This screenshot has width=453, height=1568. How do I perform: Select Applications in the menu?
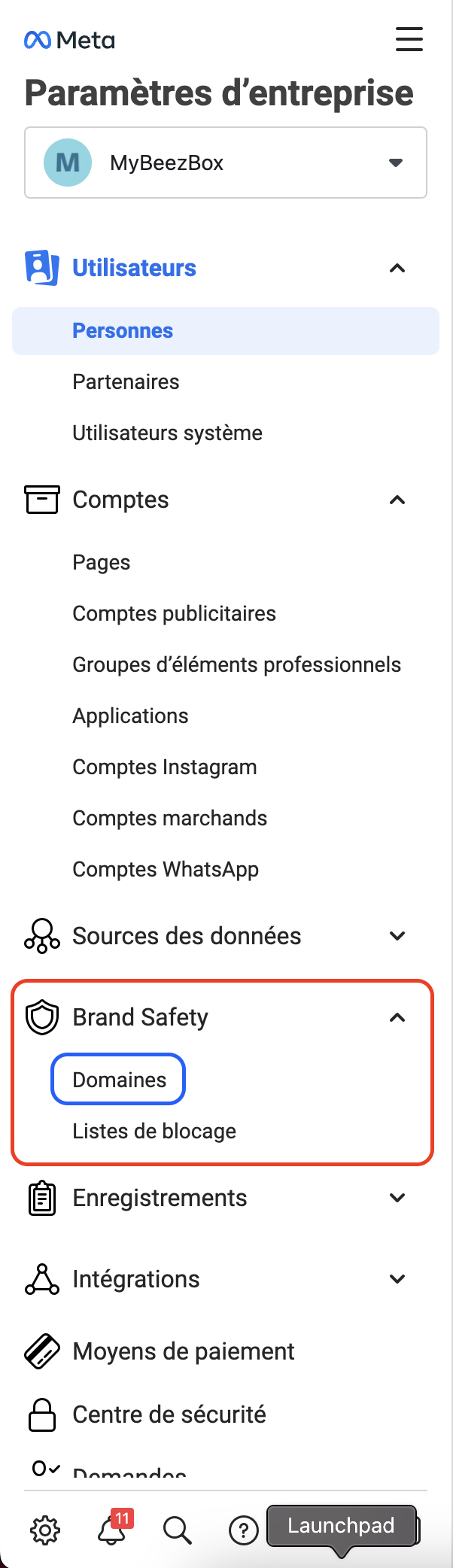[x=130, y=716]
